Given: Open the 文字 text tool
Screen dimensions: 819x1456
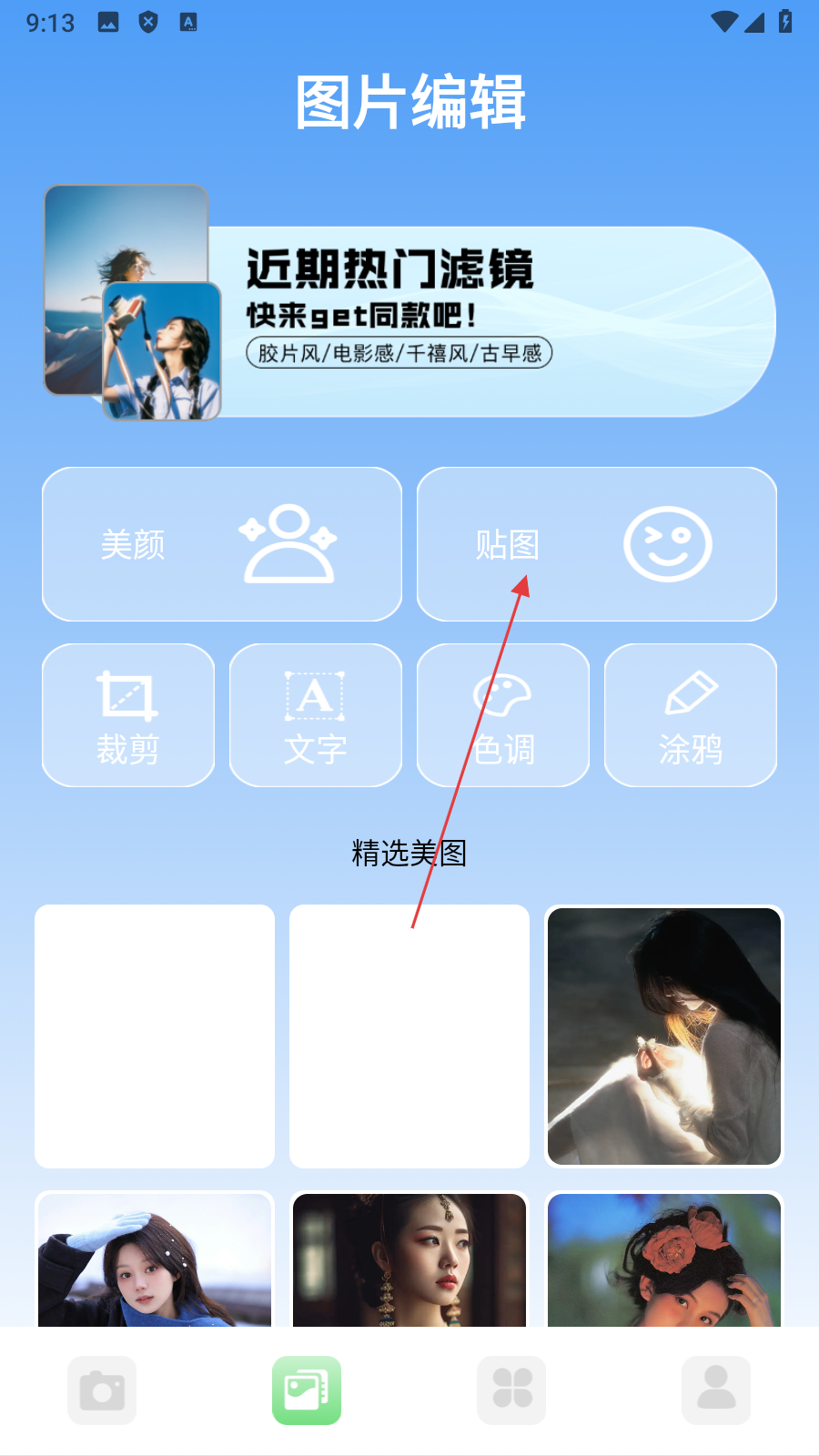Looking at the screenshot, I should pyautogui.click(x=315, y=715).
